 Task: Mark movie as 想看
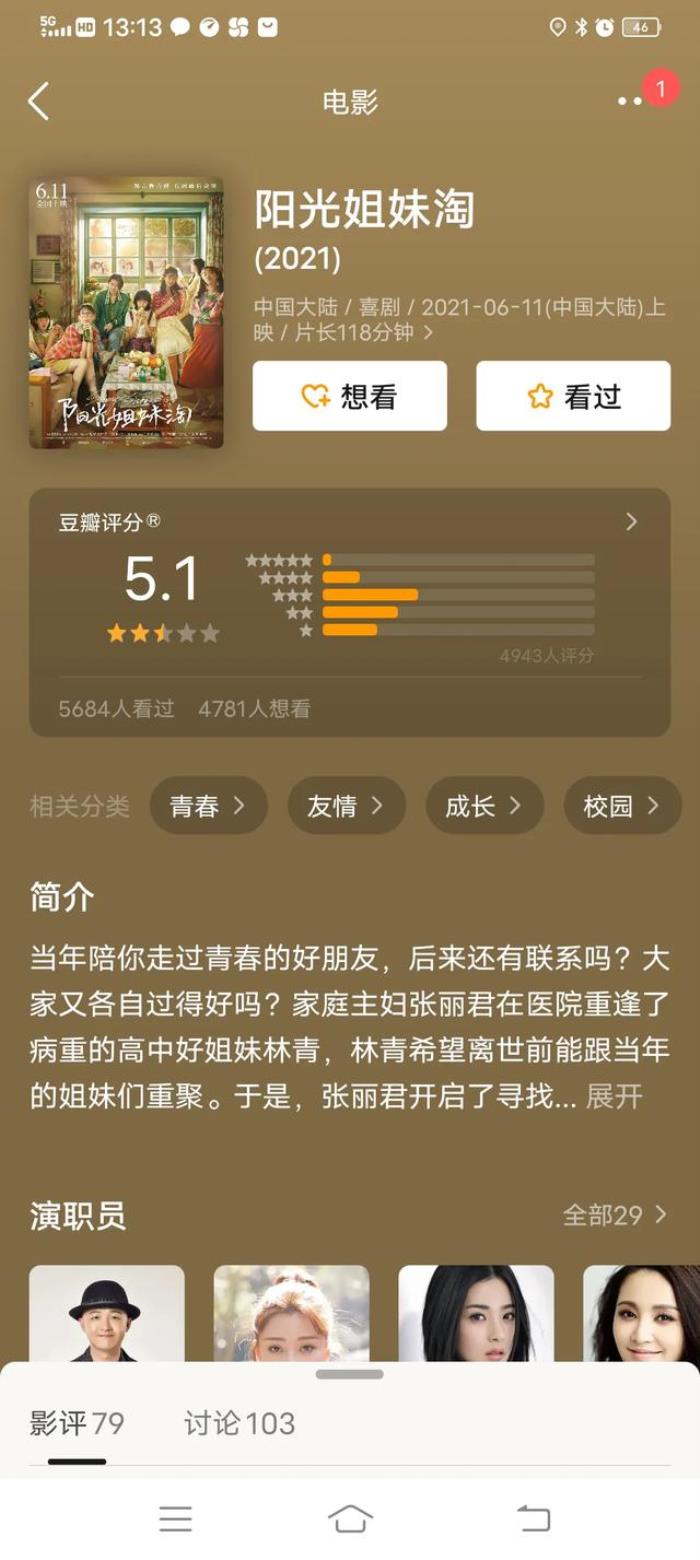tap(349, 397)
